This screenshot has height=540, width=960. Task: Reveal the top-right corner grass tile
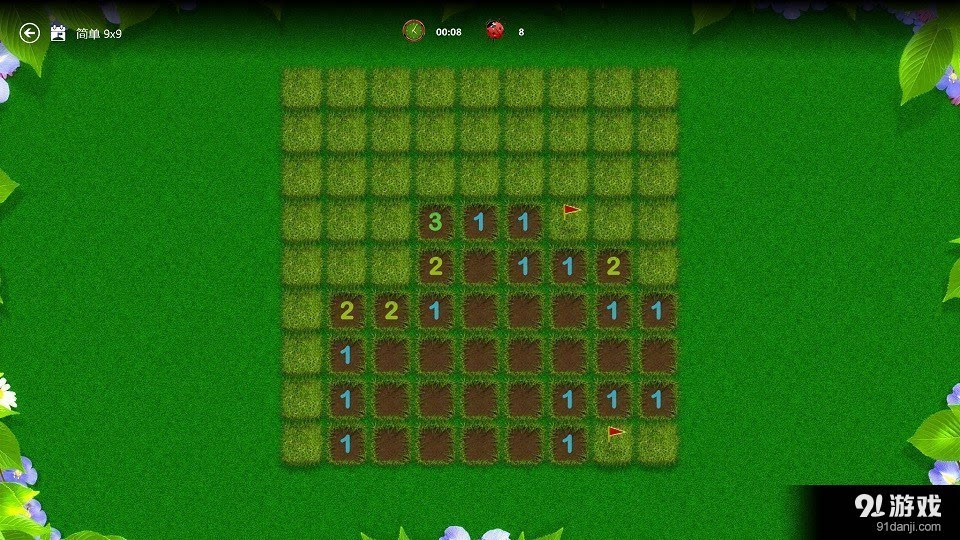click(657, 88)
